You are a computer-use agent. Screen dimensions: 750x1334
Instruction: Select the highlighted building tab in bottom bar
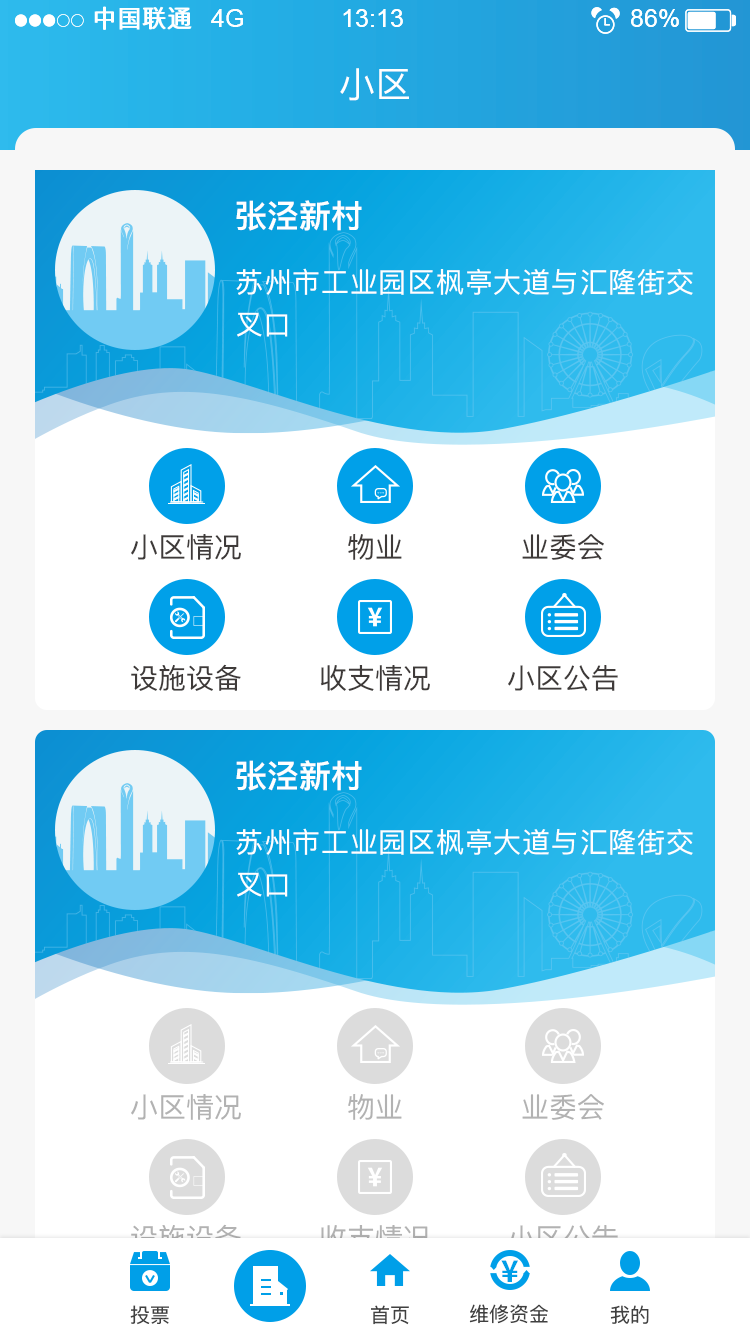(270, 1286)
